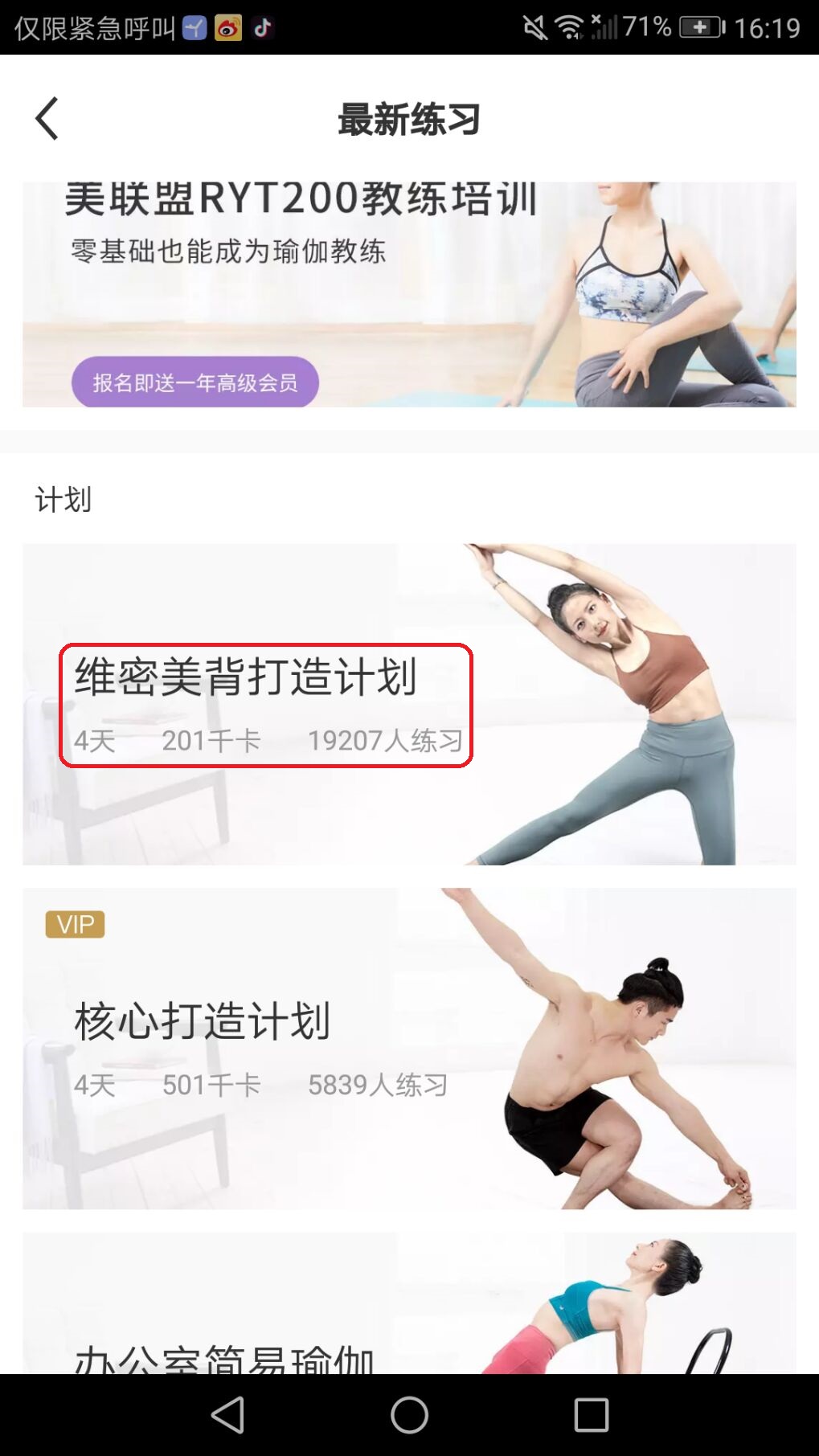Tap the 报名即送一年高级会员 button
Screen dimensions: 819x1456
click(x=195, y=382)
